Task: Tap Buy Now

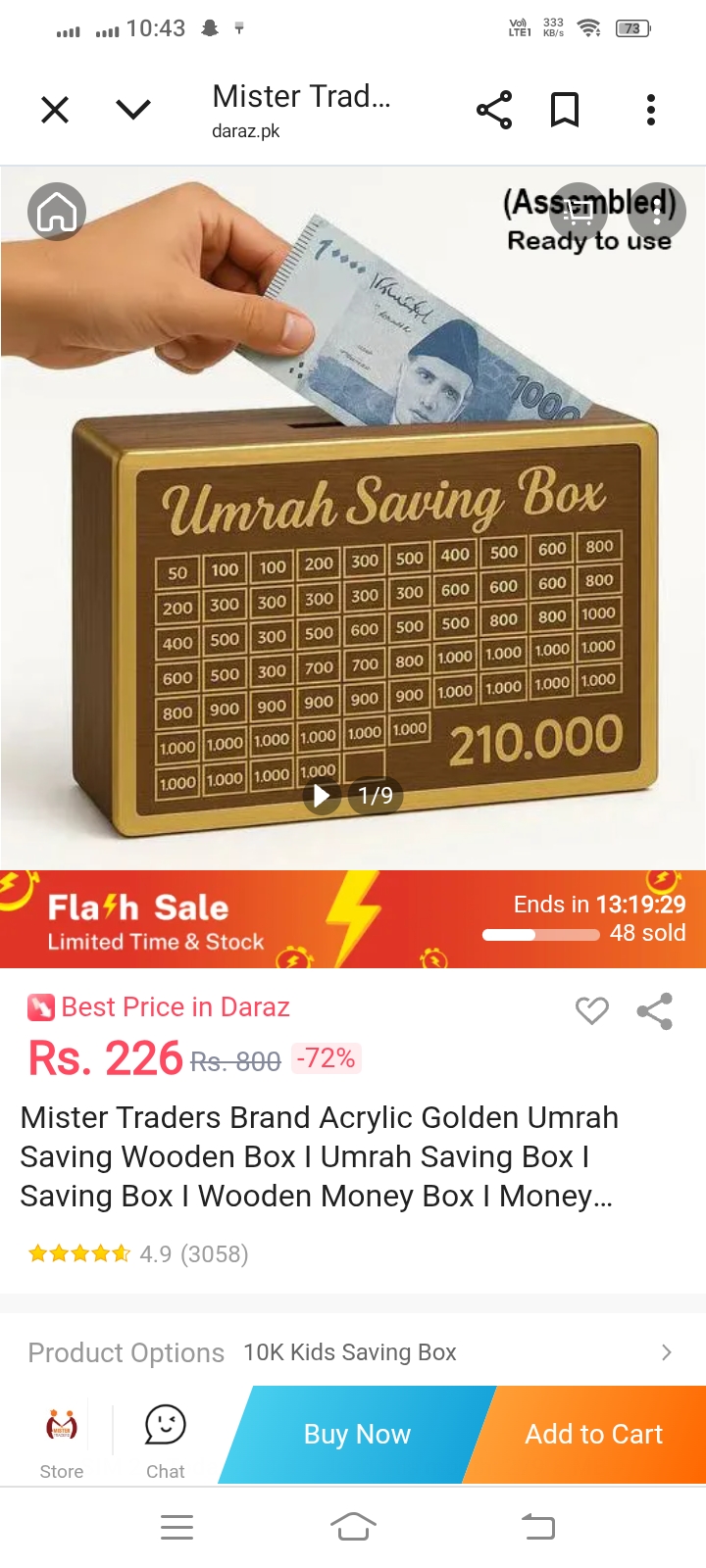Action: point(357,1434)
